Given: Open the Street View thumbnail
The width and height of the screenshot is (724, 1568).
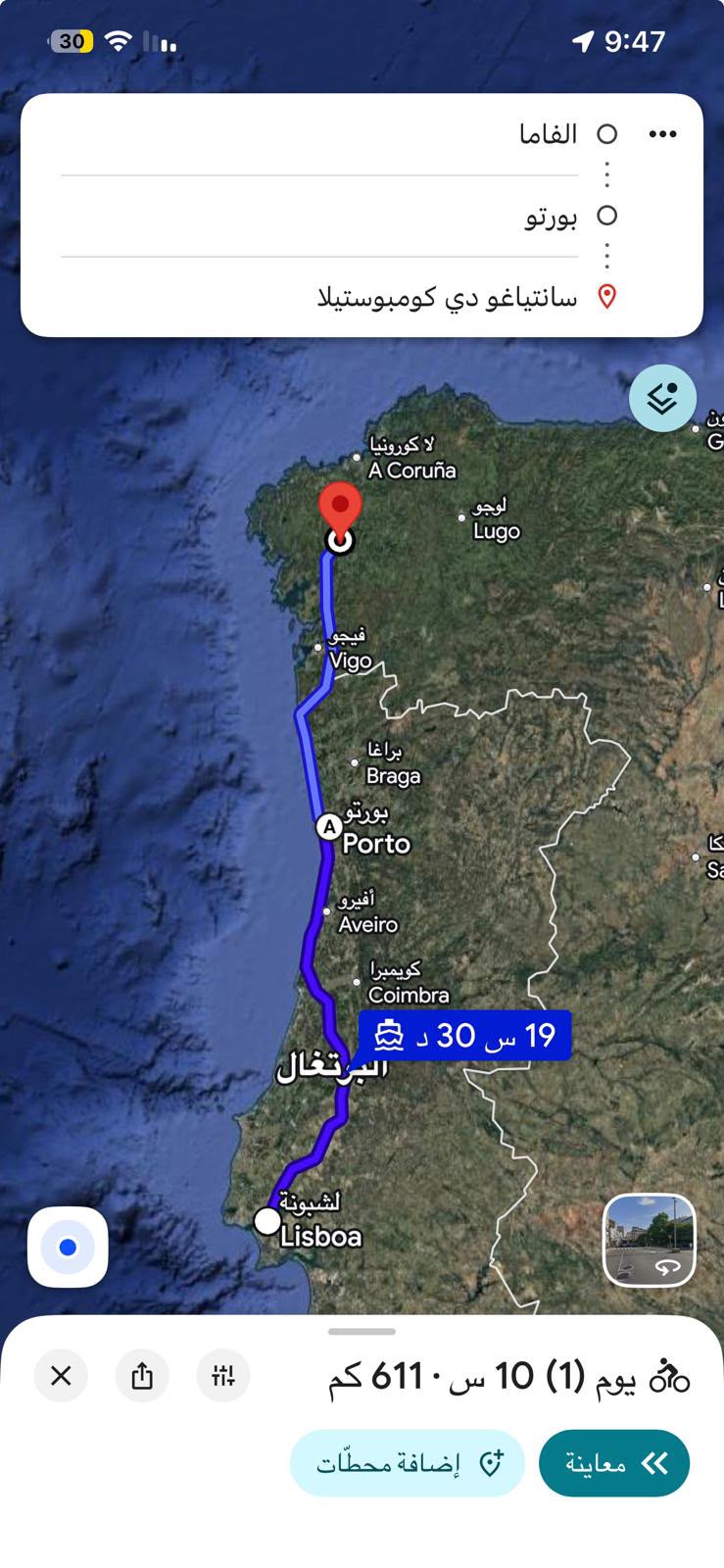Looking at the screenshot, I should [650, 1240].
